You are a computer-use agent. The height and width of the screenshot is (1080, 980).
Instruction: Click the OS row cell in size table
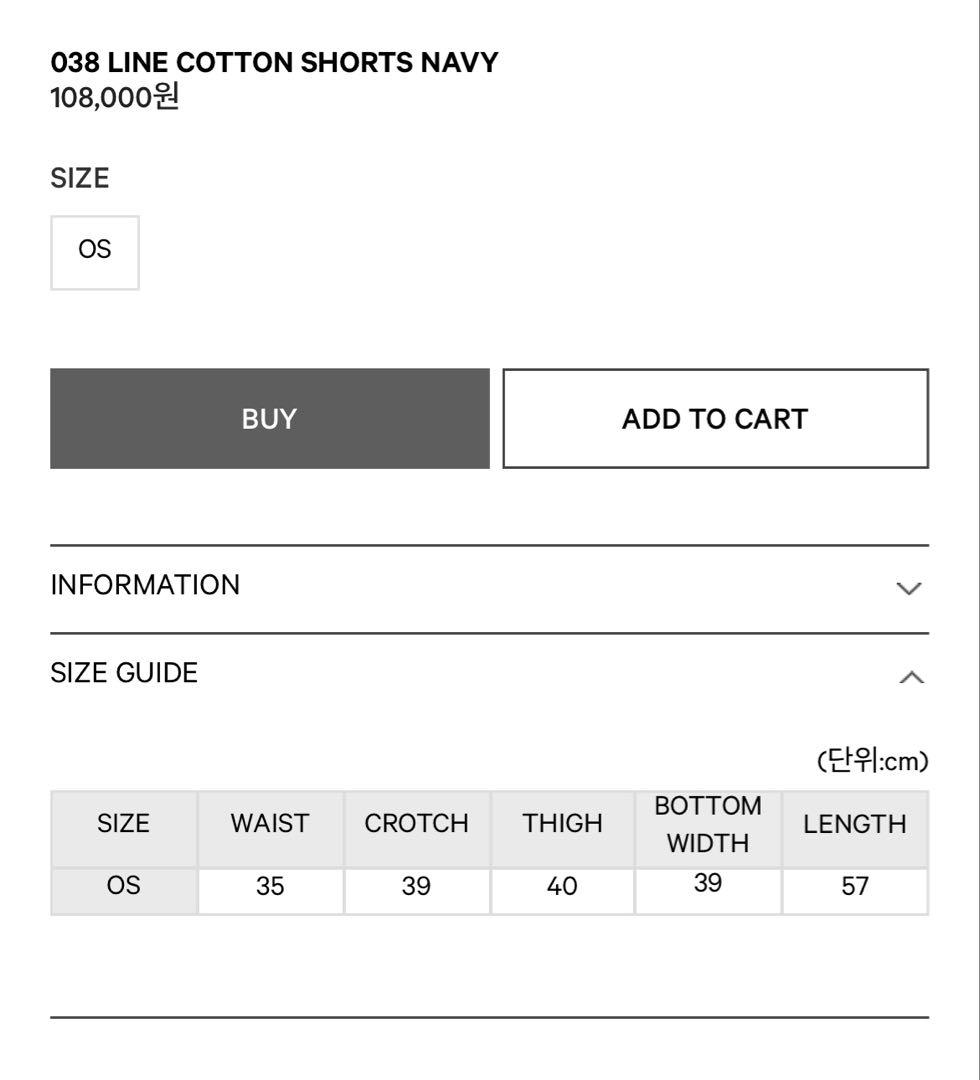124,886
